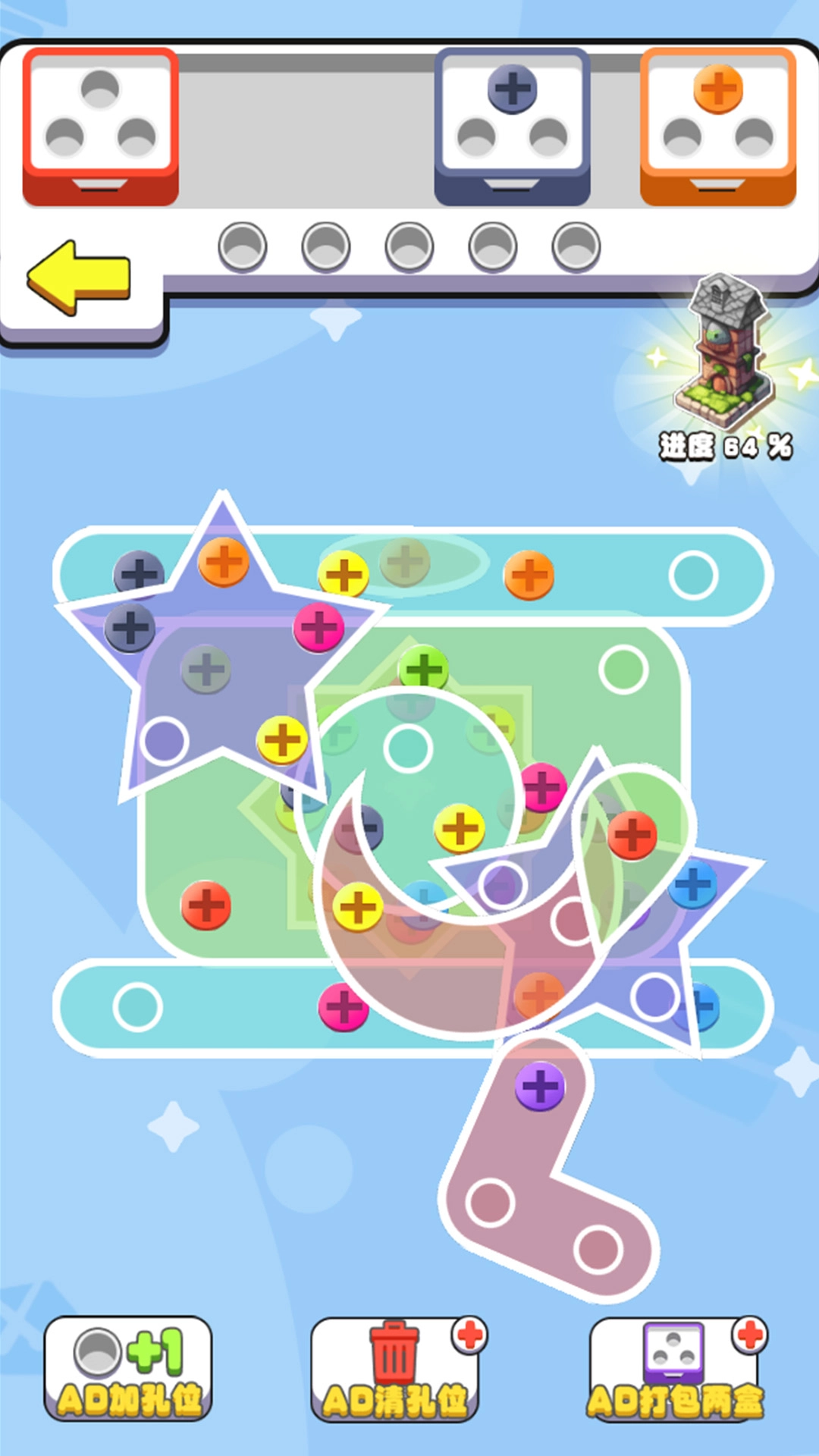Tap the bright green screw
819x1456 pixels.
point(424,669)
